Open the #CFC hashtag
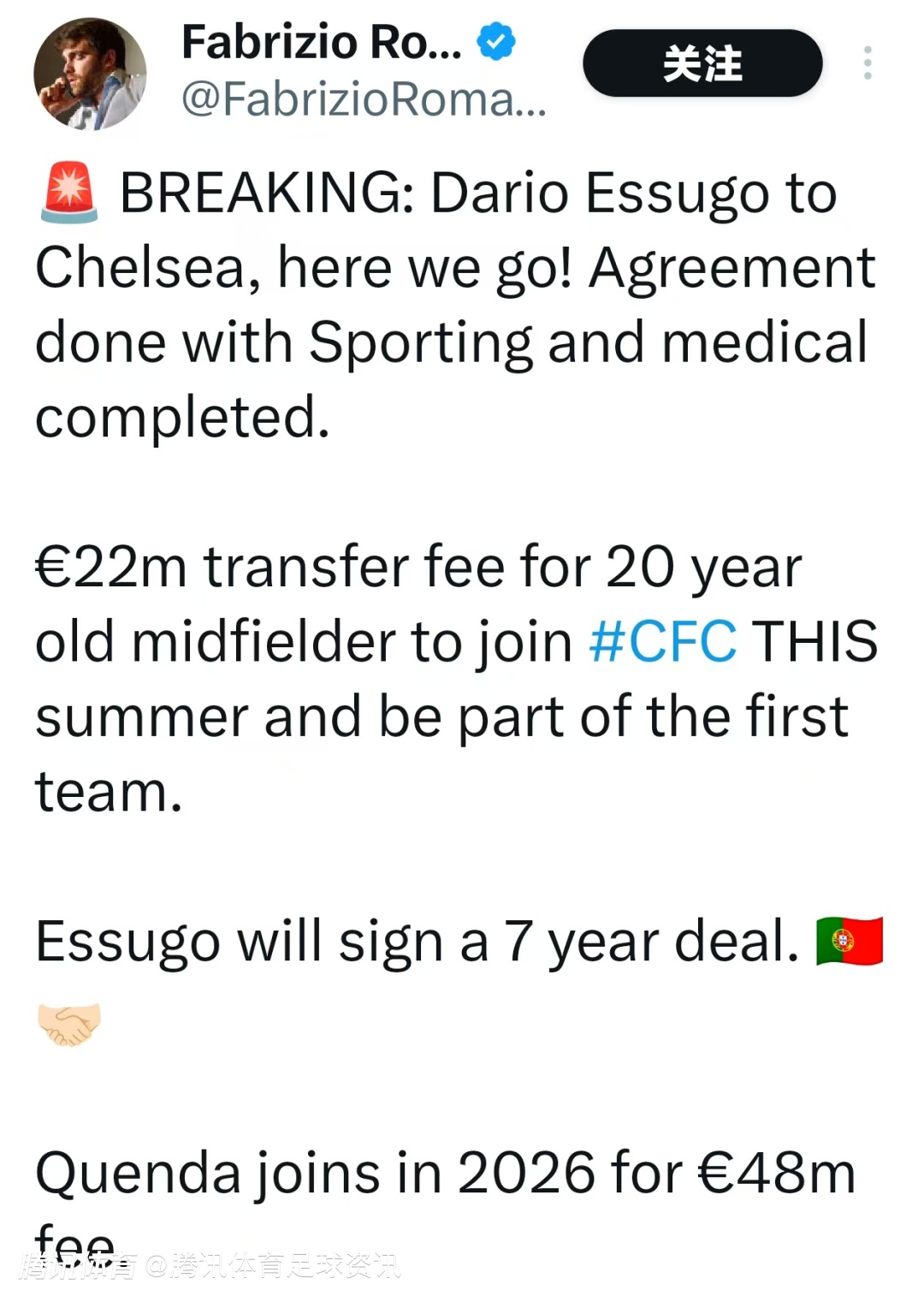Screen dimensions: 924x1296 663,642
